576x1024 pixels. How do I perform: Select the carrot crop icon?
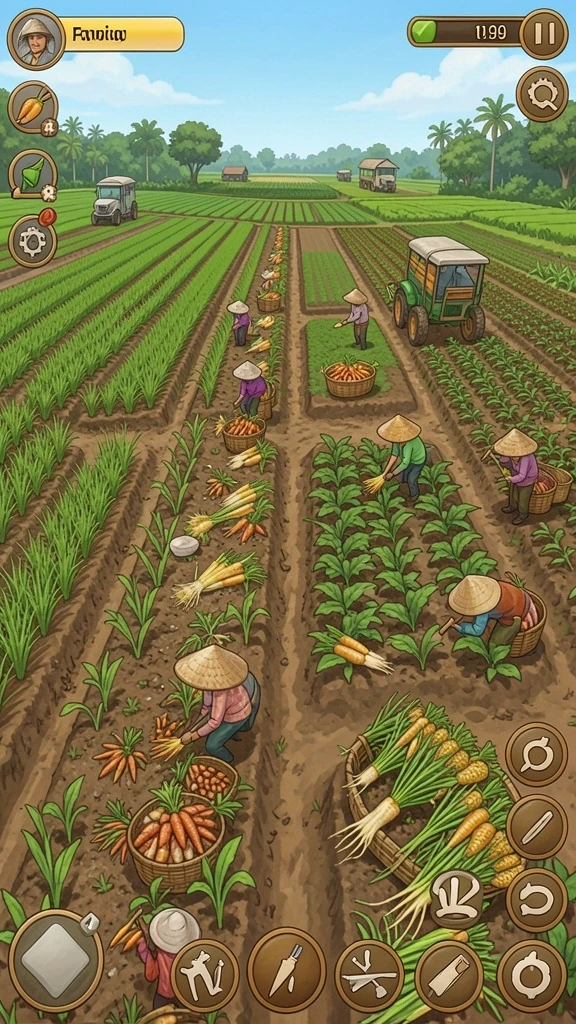pyautogui.click(x=33, y=108)
